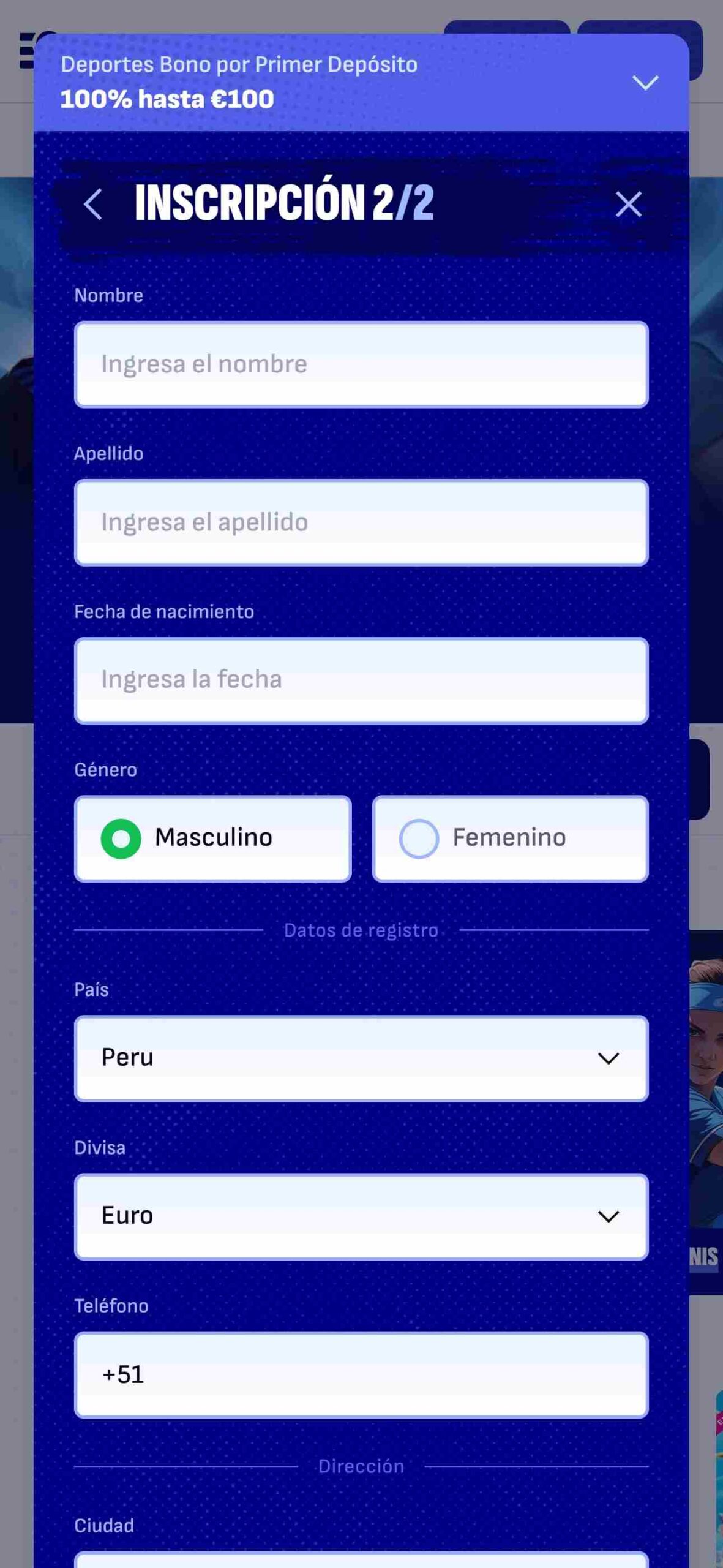Select Masculino as gender

pyautogui.click(x=212, y=839)
